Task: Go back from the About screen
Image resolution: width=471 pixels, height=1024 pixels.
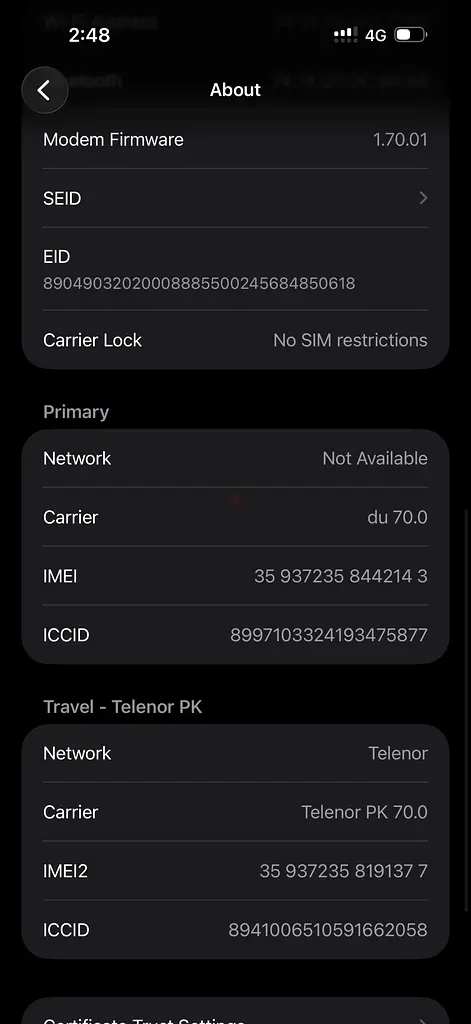Action: point(44,90)
